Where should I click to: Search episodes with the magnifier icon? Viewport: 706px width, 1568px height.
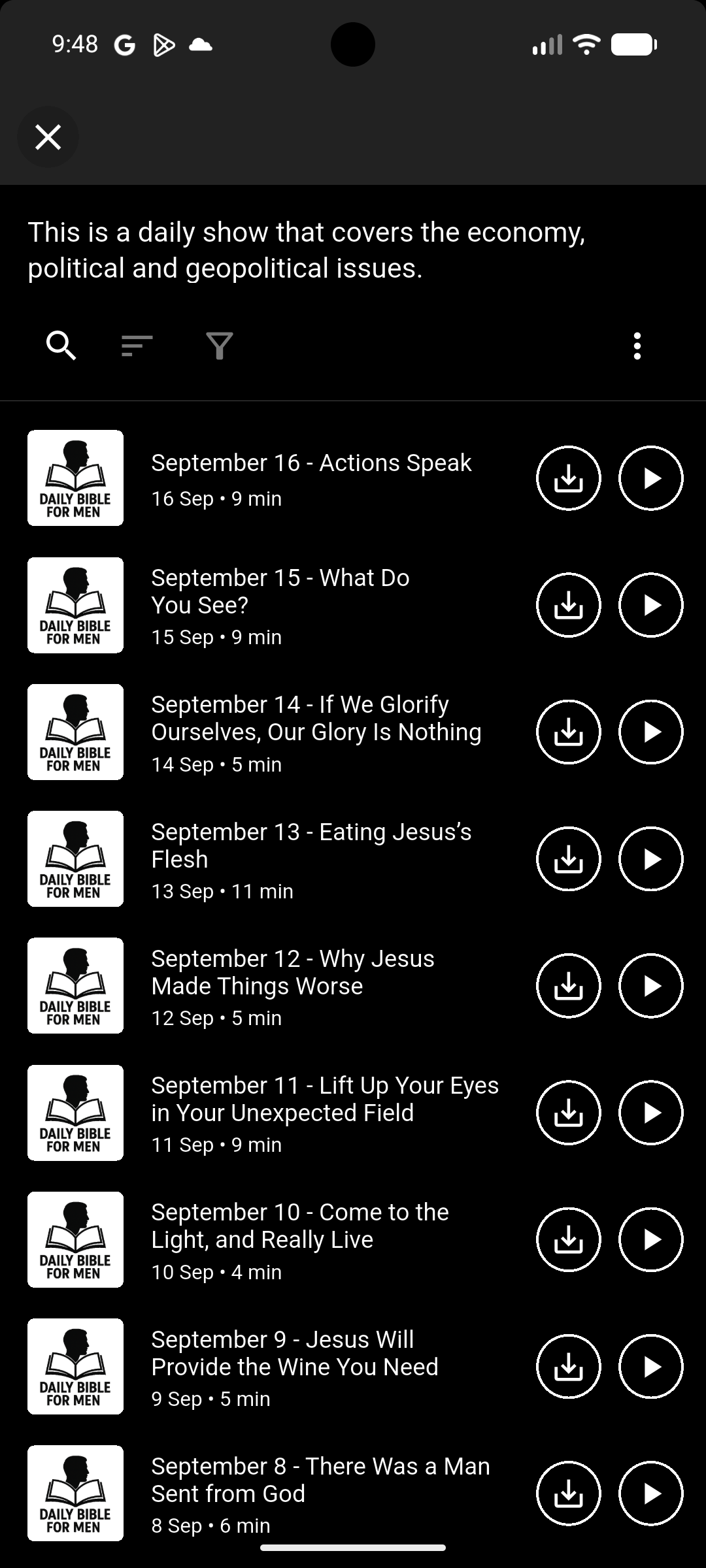point(61,346)
